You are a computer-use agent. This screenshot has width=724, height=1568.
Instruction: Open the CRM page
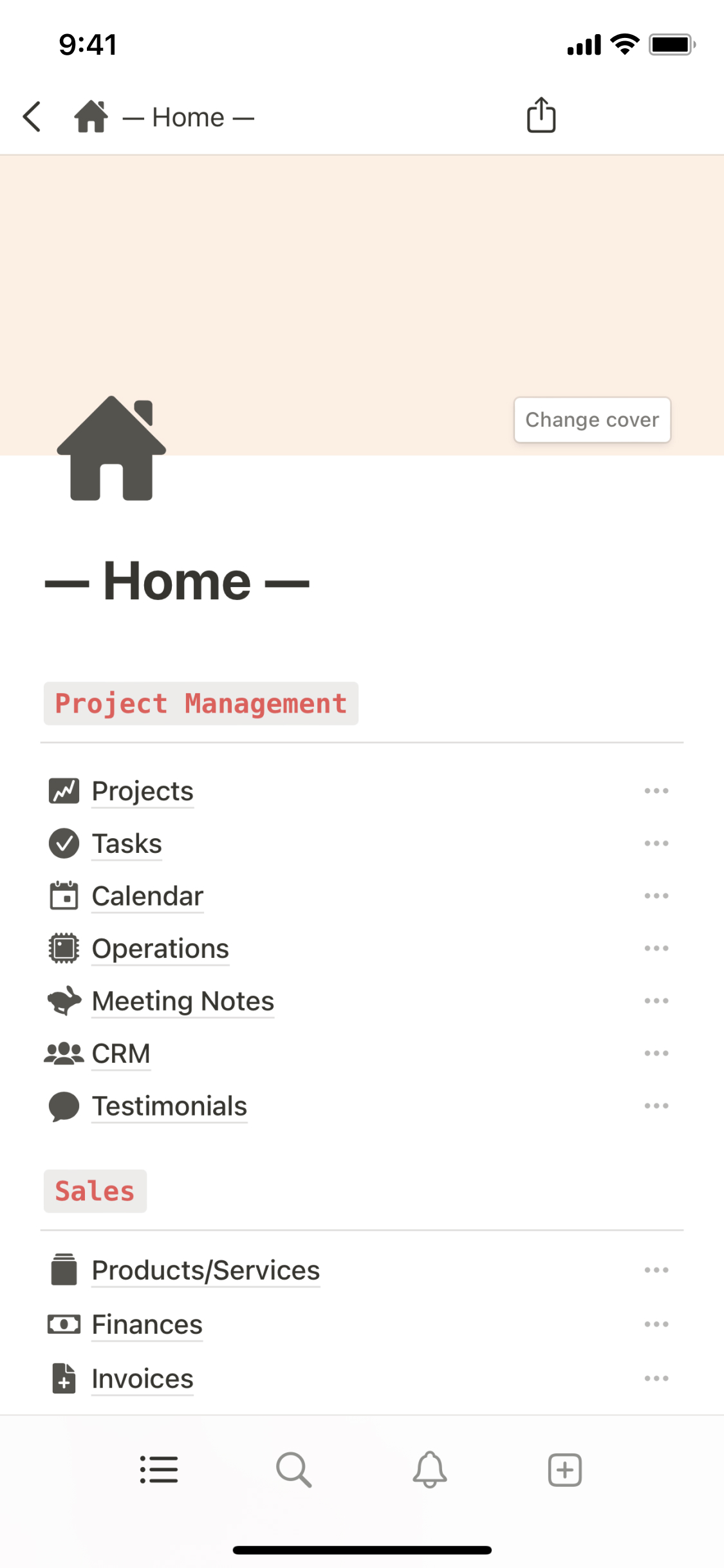point(121,1054)
